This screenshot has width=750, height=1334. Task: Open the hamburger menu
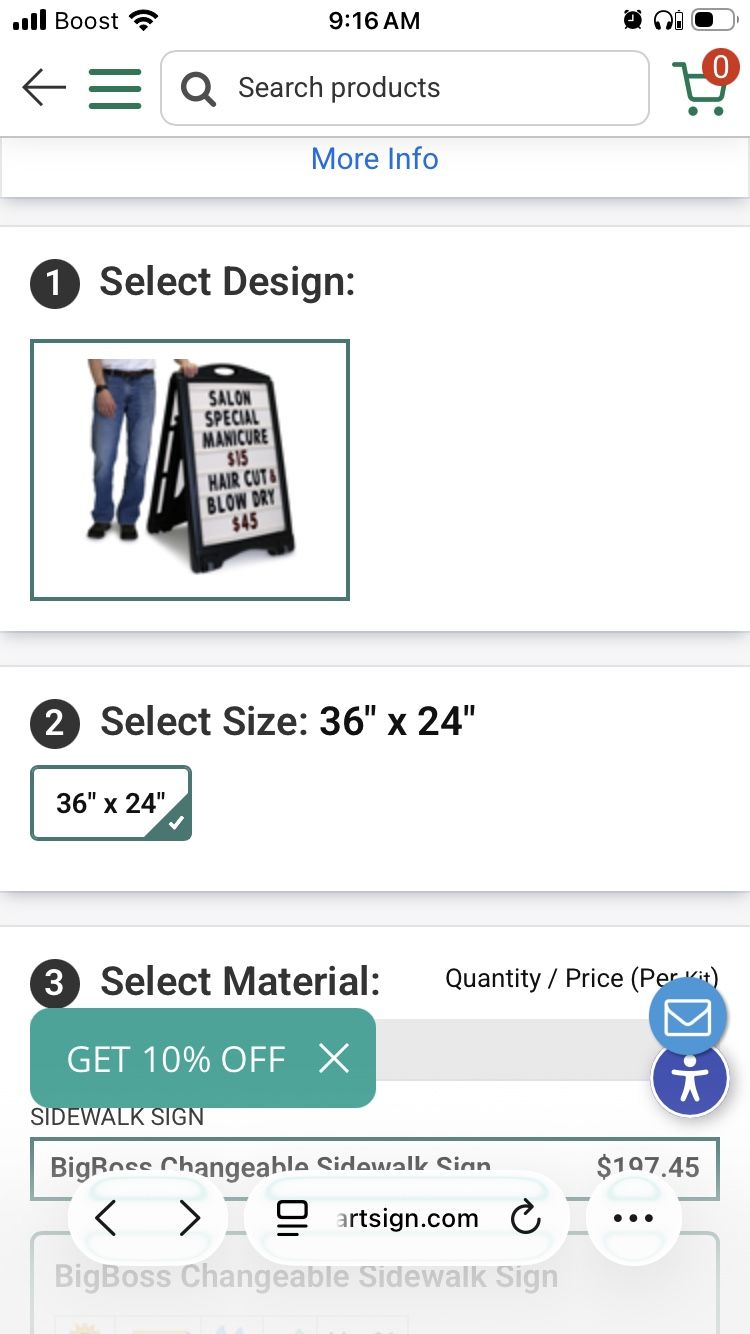(115, 88)
